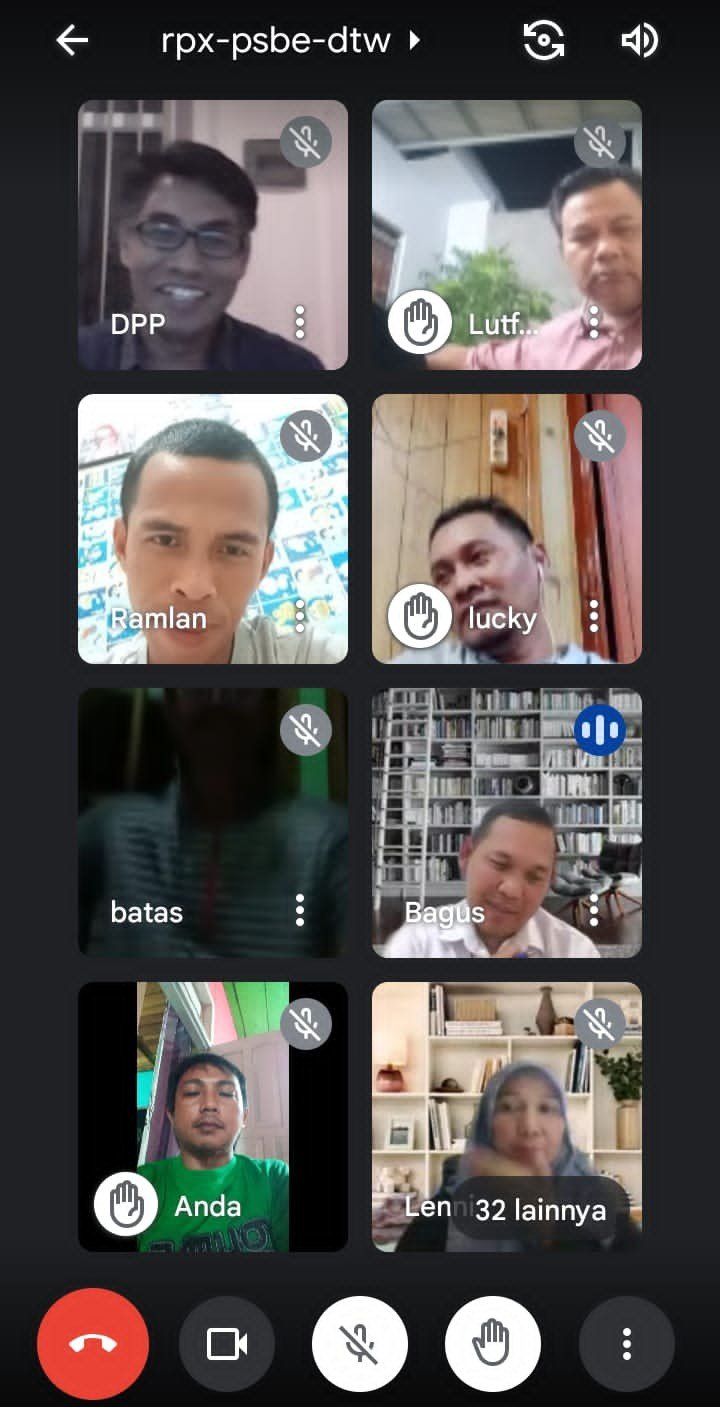720x1407 pixels.
Task: Open options for Ramlan's tile
Action: [299, 616]
